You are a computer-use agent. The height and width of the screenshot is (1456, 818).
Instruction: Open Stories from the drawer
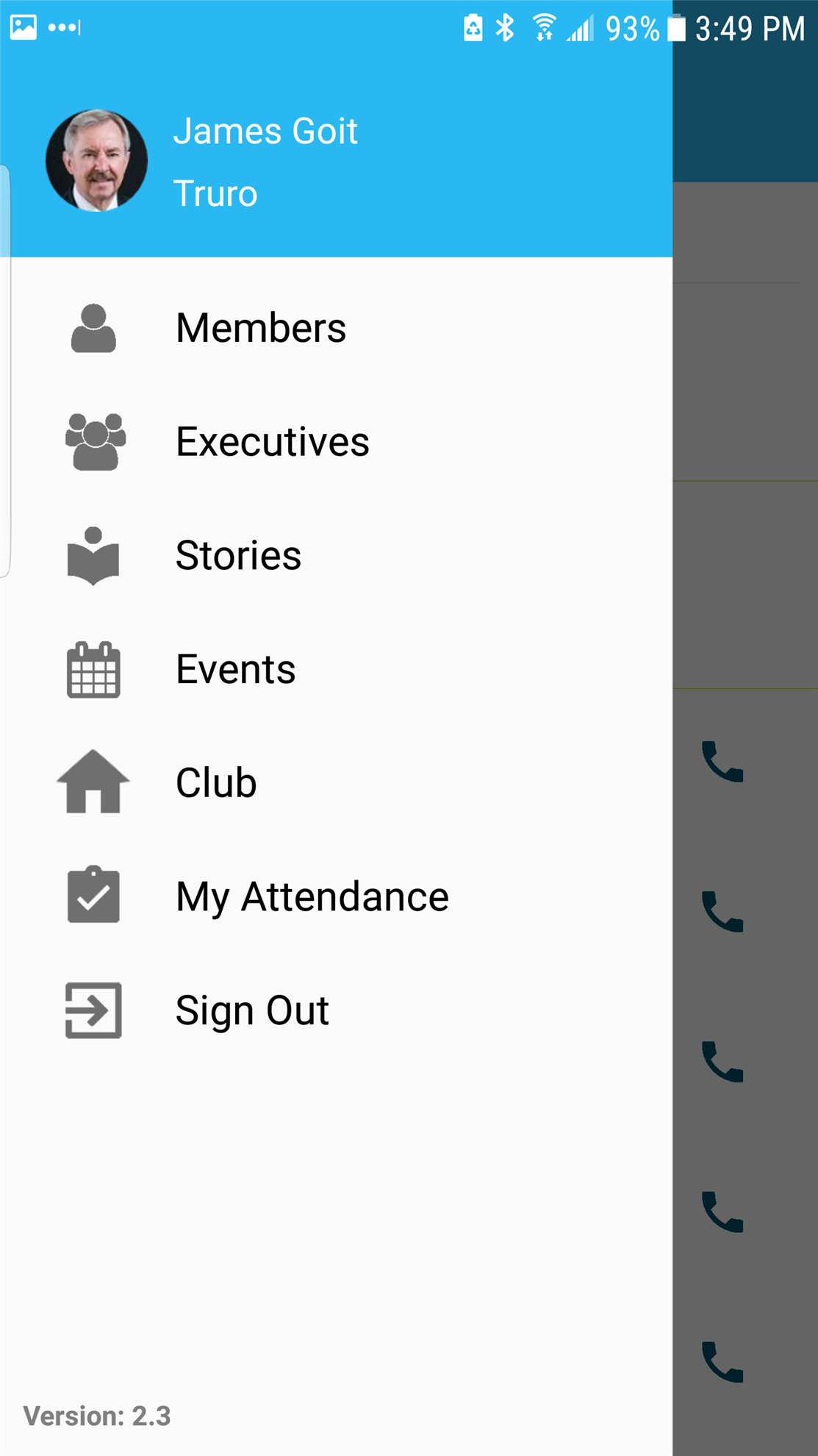point(238,555)
